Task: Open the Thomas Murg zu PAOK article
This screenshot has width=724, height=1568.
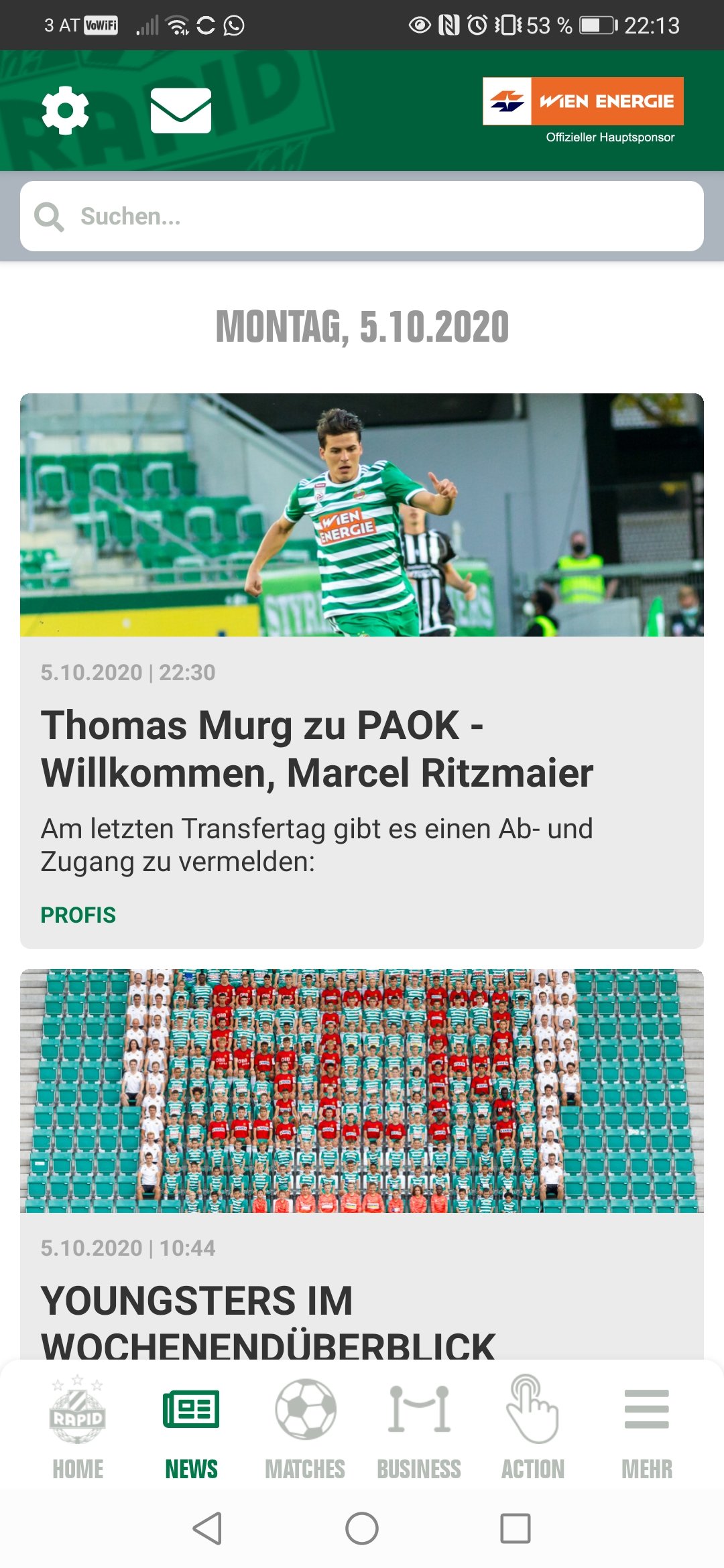Action: pos(362,671)
